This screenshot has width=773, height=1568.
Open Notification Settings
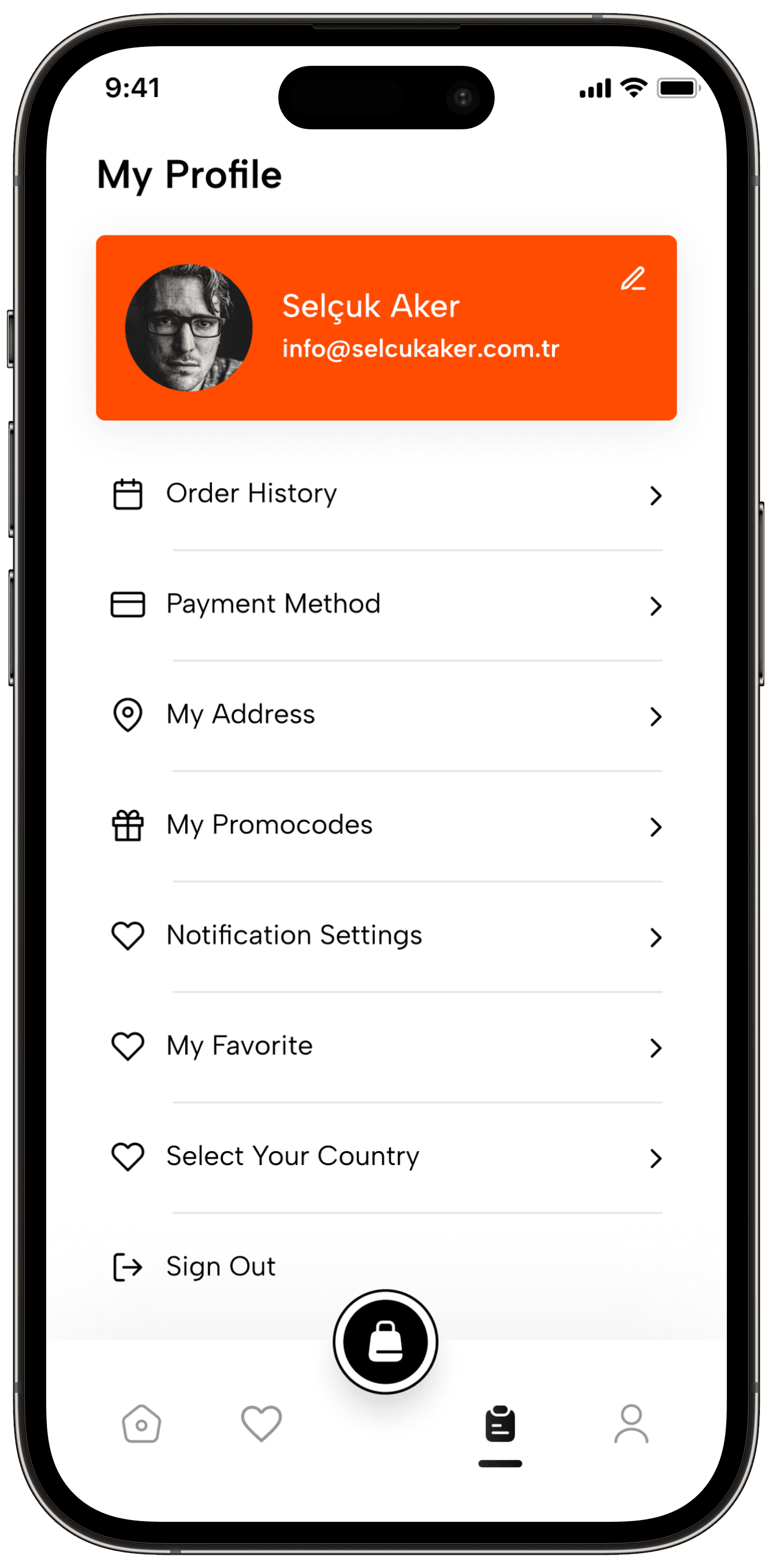coord(387,936)
